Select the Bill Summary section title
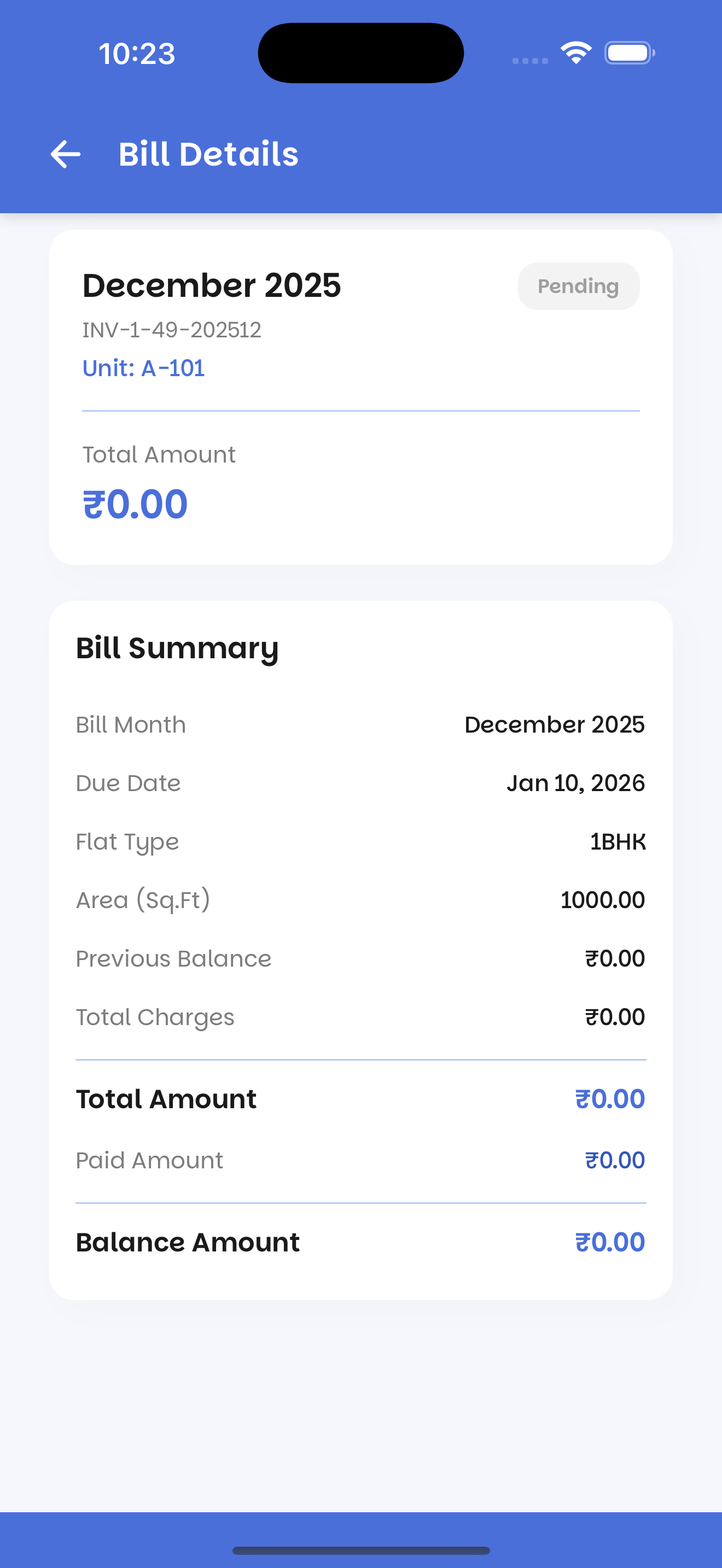The height and width of the screenshot is (1568, 722). 177,648
